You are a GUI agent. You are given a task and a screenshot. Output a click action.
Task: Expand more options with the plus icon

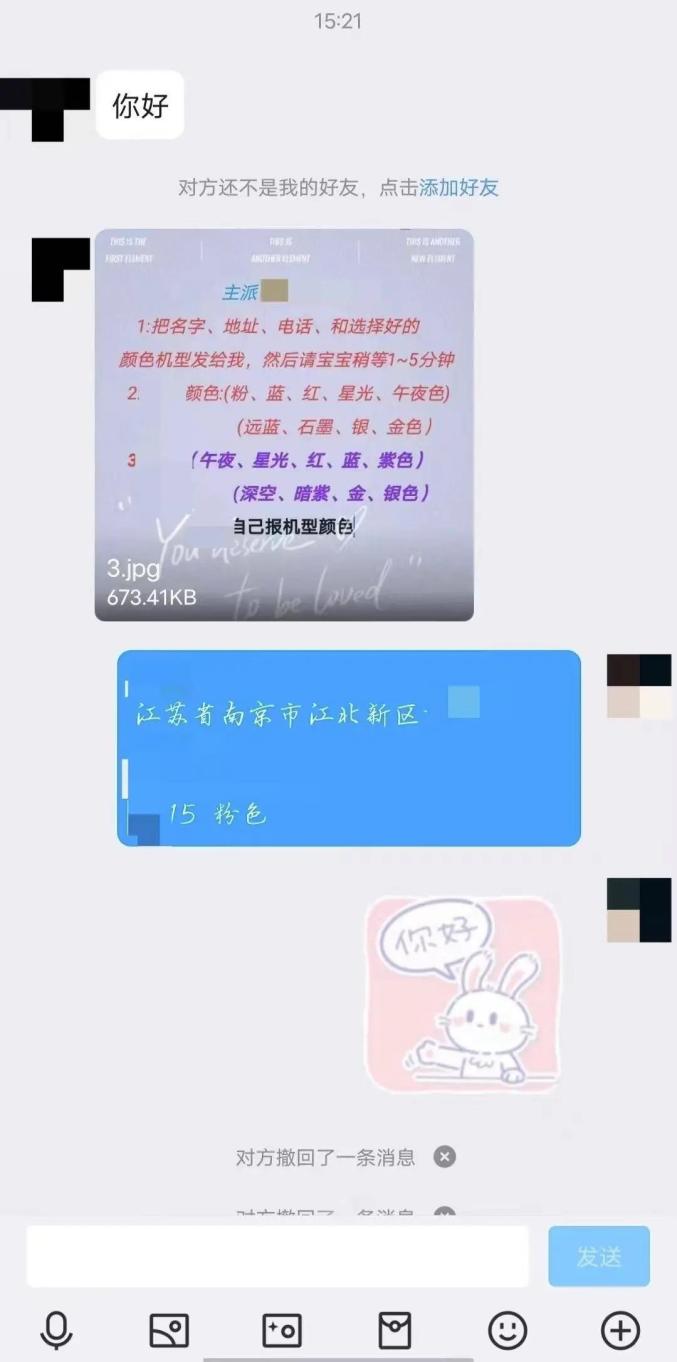coord(620,1331)
